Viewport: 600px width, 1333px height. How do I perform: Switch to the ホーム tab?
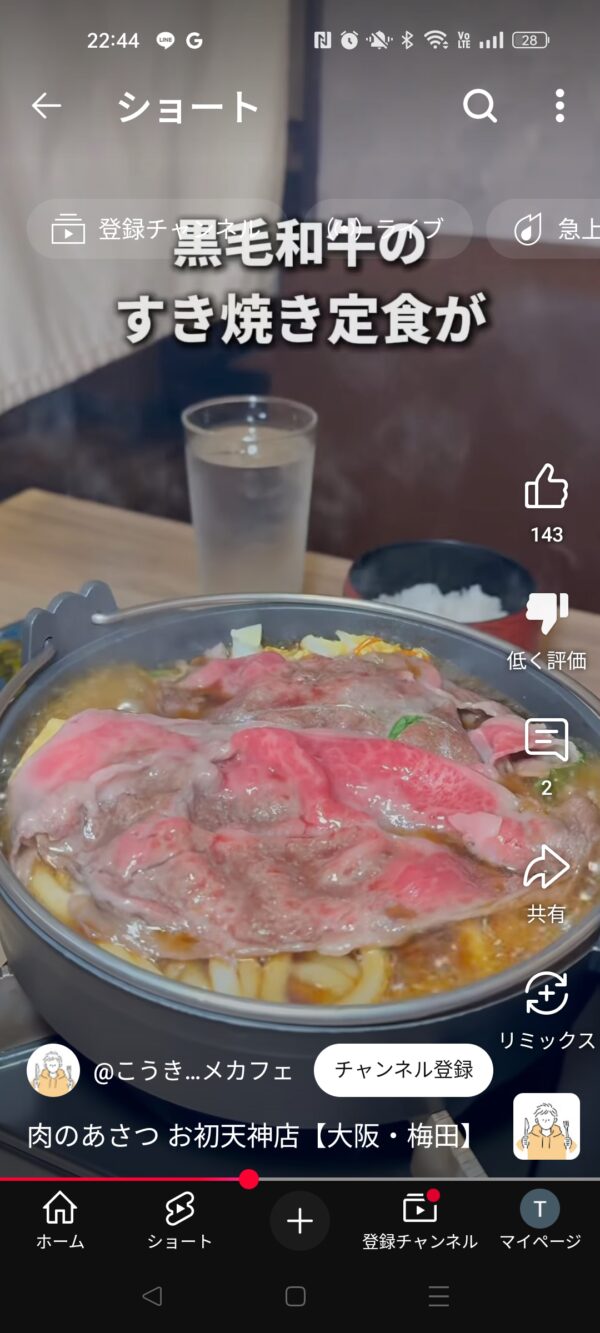pos(60,1220)
